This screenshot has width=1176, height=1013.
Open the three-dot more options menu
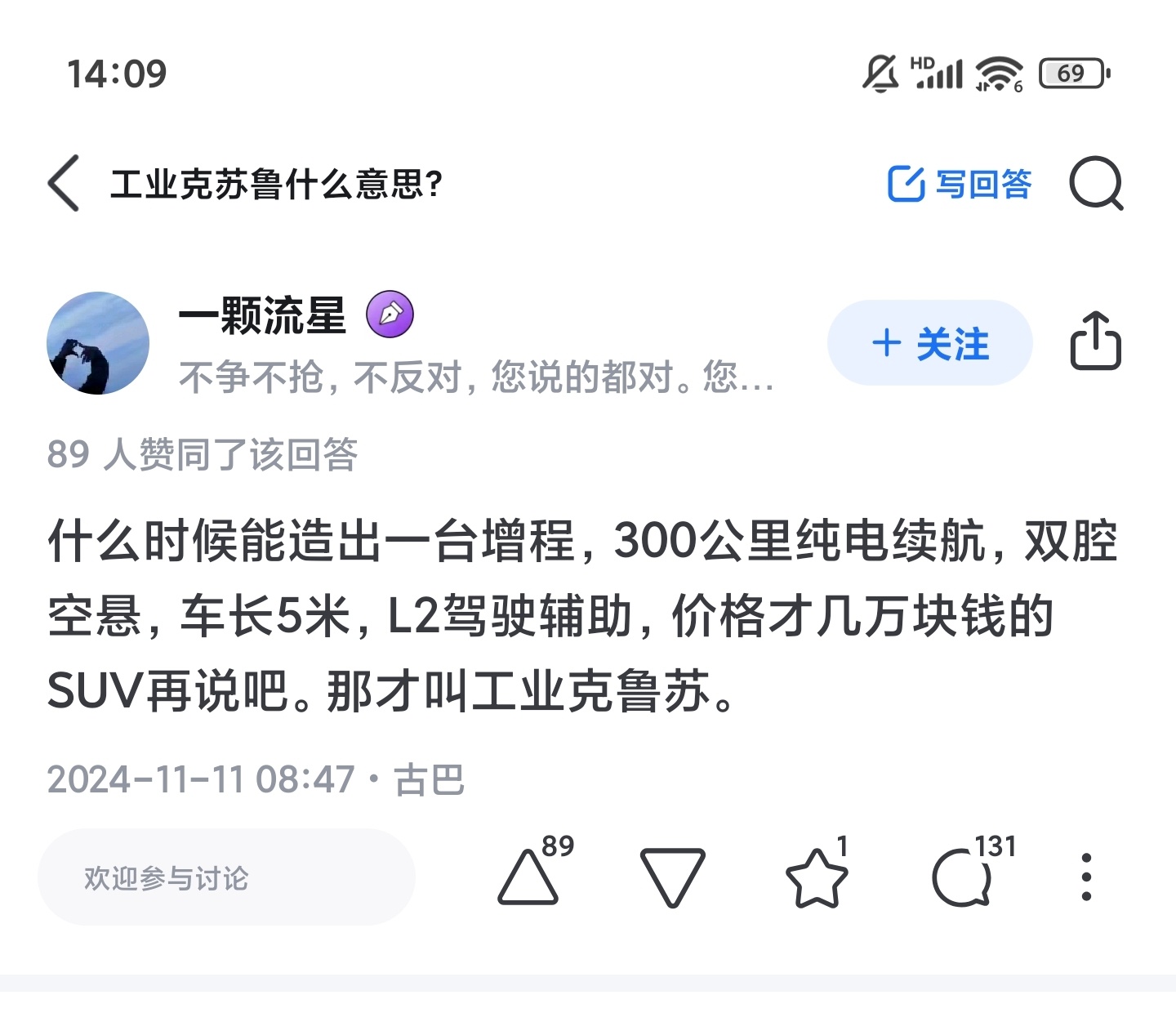click(1085, 877)
